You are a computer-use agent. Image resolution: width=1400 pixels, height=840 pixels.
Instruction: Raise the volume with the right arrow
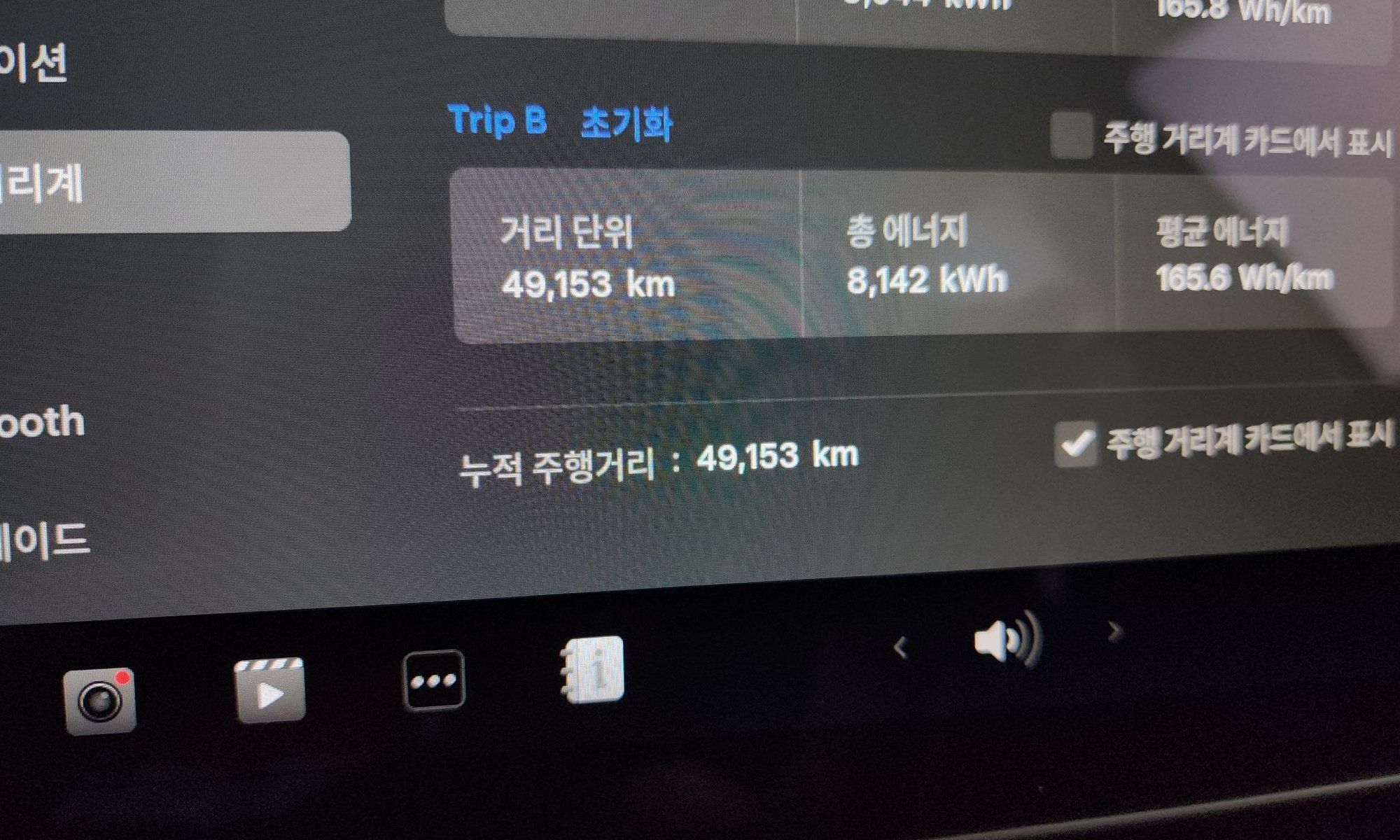[1115, 631]
